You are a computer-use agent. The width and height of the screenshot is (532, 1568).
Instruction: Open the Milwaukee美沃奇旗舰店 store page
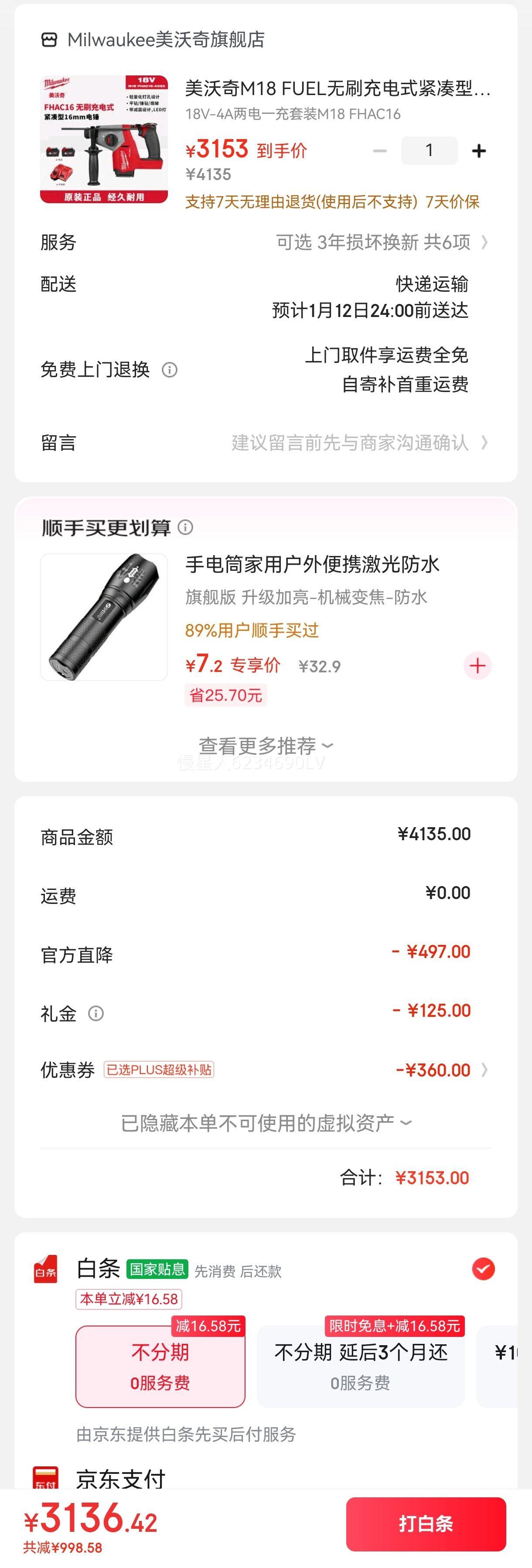pos(153,40)
